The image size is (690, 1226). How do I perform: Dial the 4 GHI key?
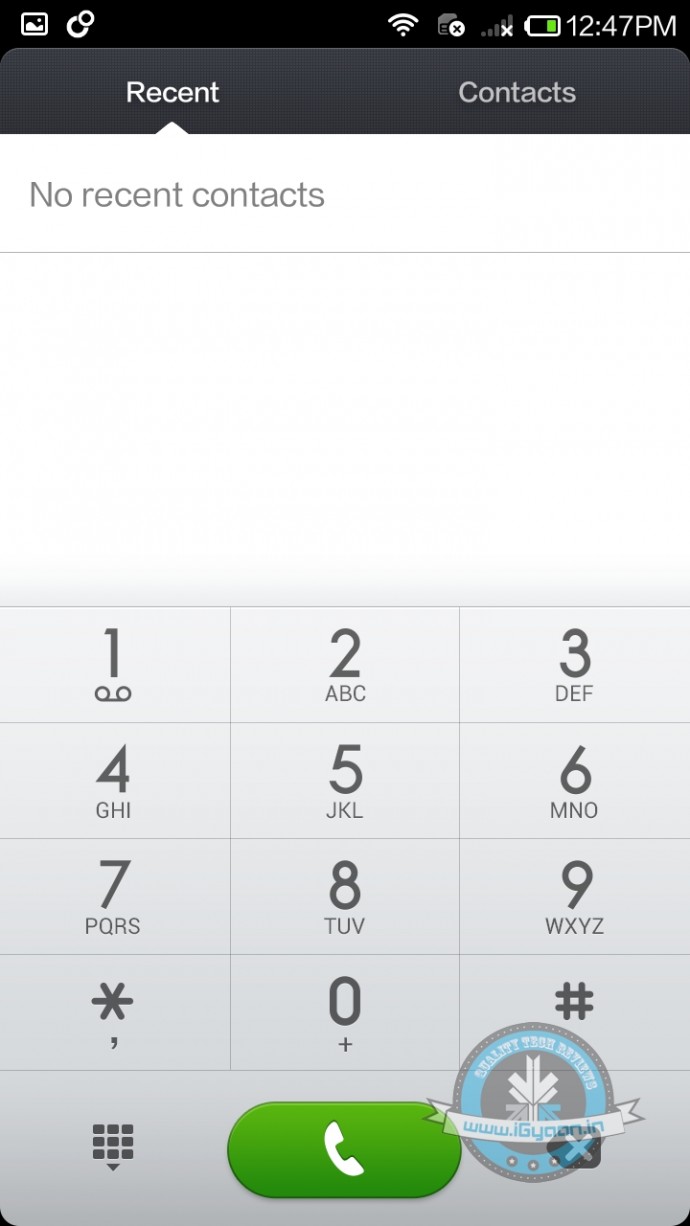tap(114, 781)
